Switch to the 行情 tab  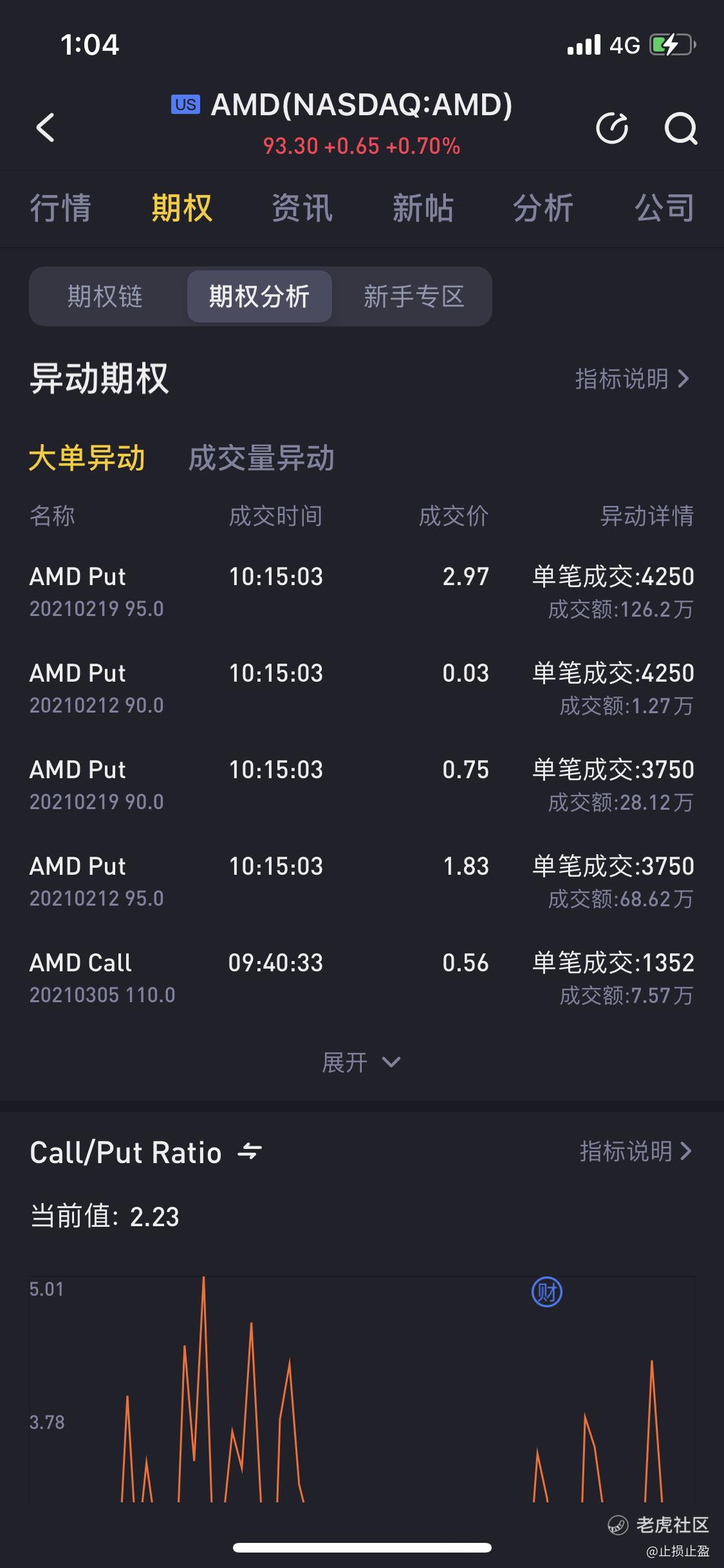(60, 208)
